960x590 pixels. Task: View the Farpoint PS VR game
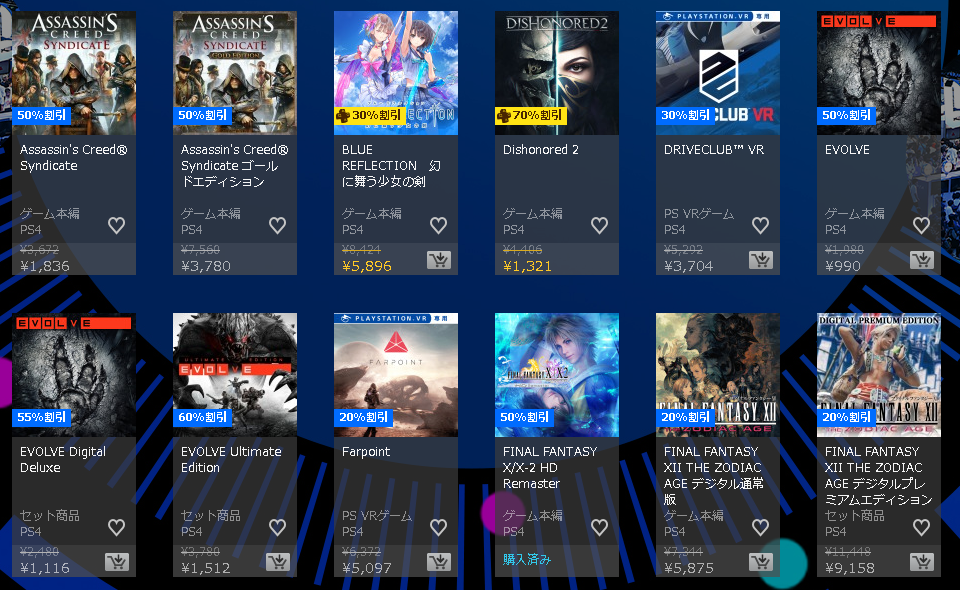tap(395, 375)
